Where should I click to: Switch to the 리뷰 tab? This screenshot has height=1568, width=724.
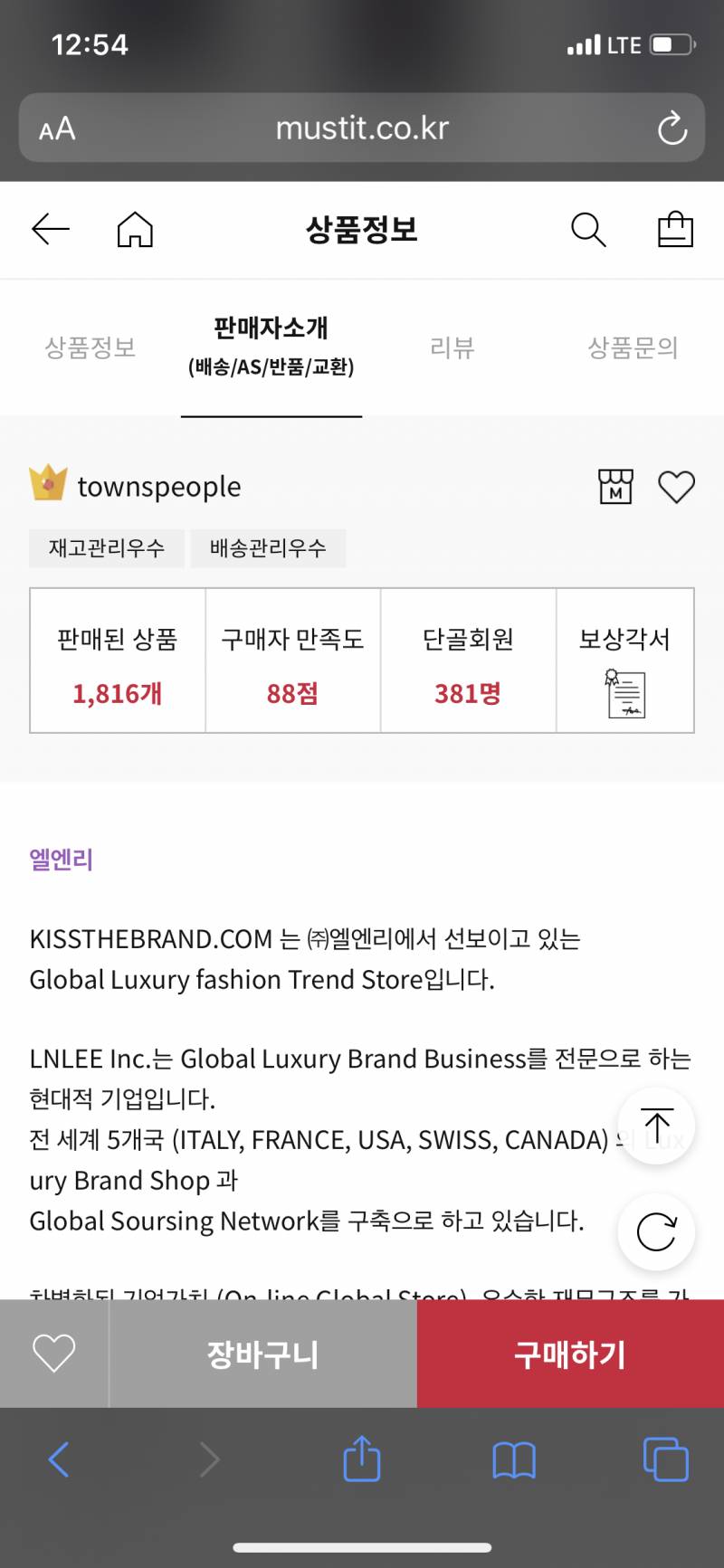[452, 347]
